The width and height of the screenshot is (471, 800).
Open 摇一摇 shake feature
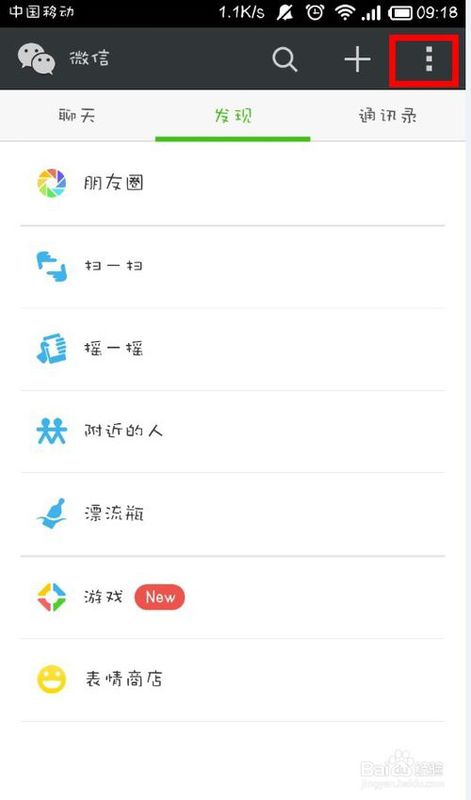[x=233, y=349]
